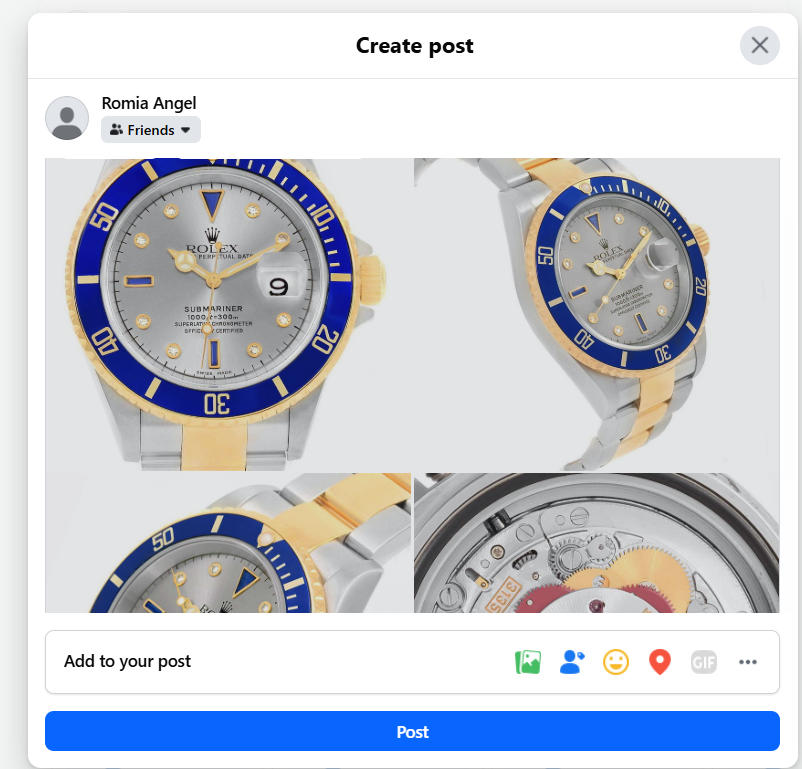The width and height of the screenshot is (802, 769).
Task: Publish with the blue Post button
Action: point(412,731)
